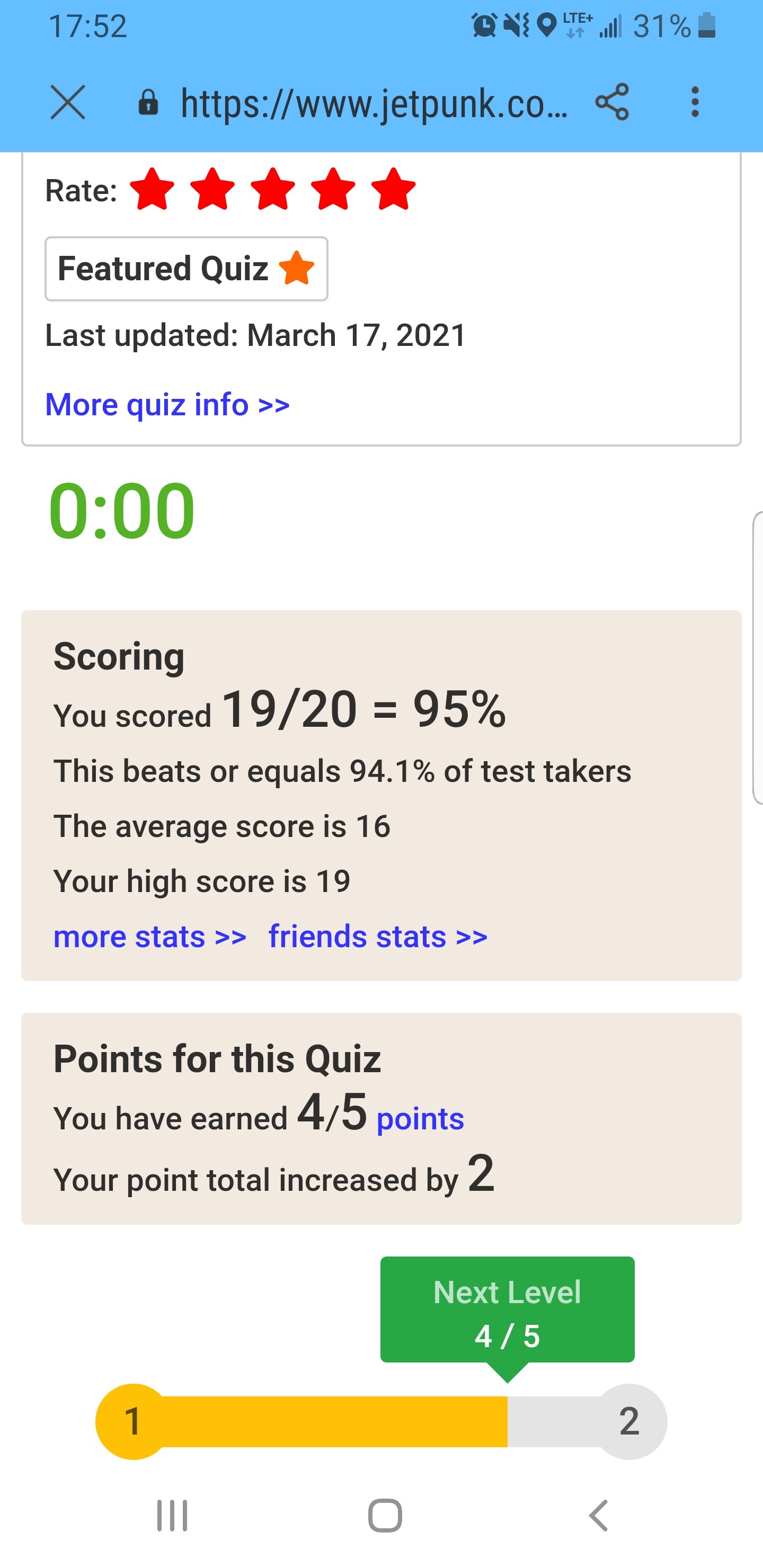Share this page via share icon
This screenshot has height=1568, width=763.
click(612, 102)
